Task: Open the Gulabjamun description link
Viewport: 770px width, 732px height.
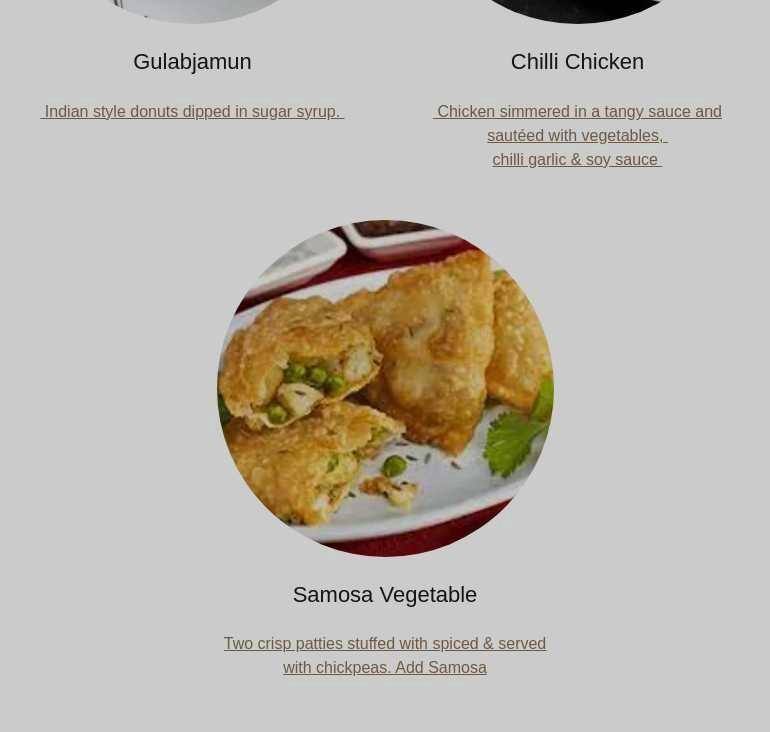Action: tap(192, 112)
